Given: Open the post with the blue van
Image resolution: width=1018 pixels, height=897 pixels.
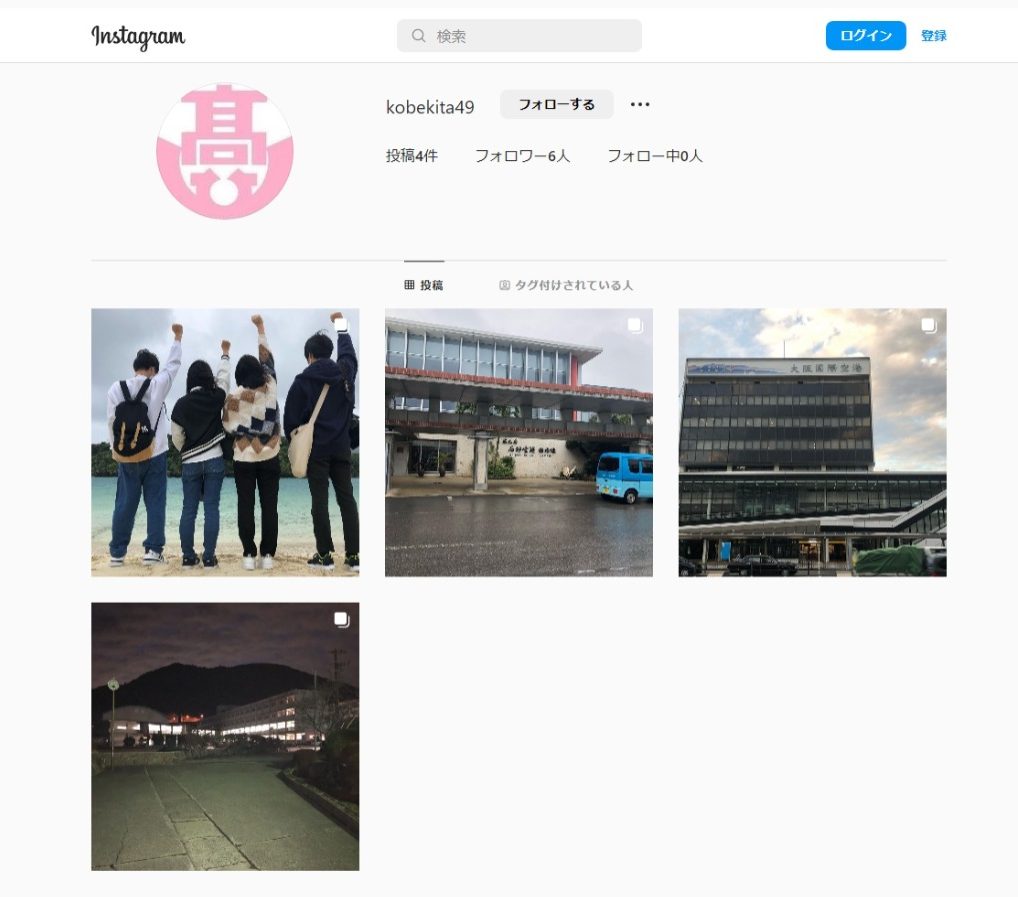Looking at the screenshot, I should click(518, 442).
